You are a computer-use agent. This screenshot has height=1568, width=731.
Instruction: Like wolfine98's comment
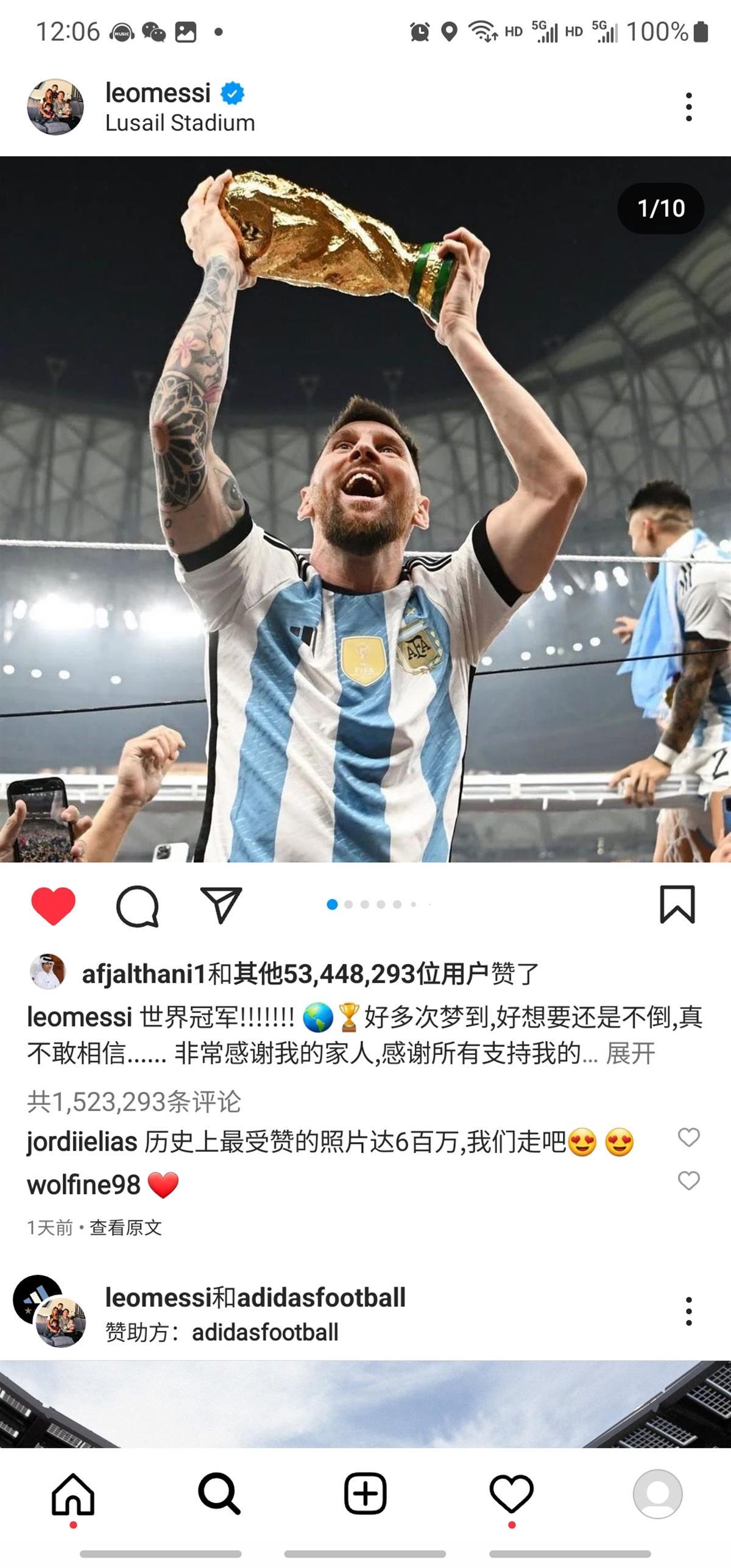688,1181
